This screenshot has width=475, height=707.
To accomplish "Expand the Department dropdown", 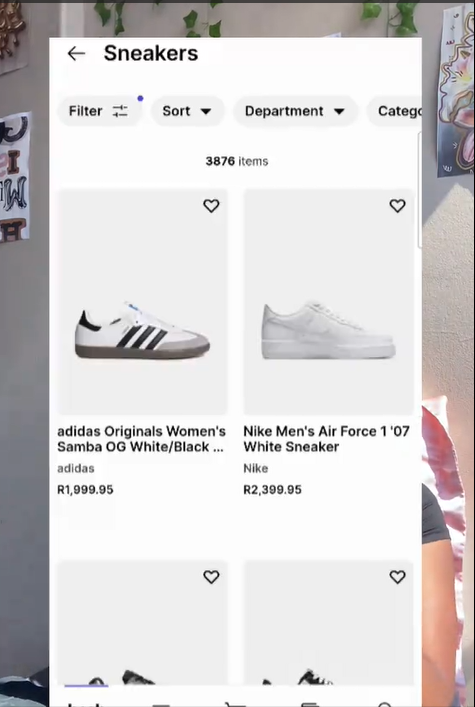I will (295, 111).
